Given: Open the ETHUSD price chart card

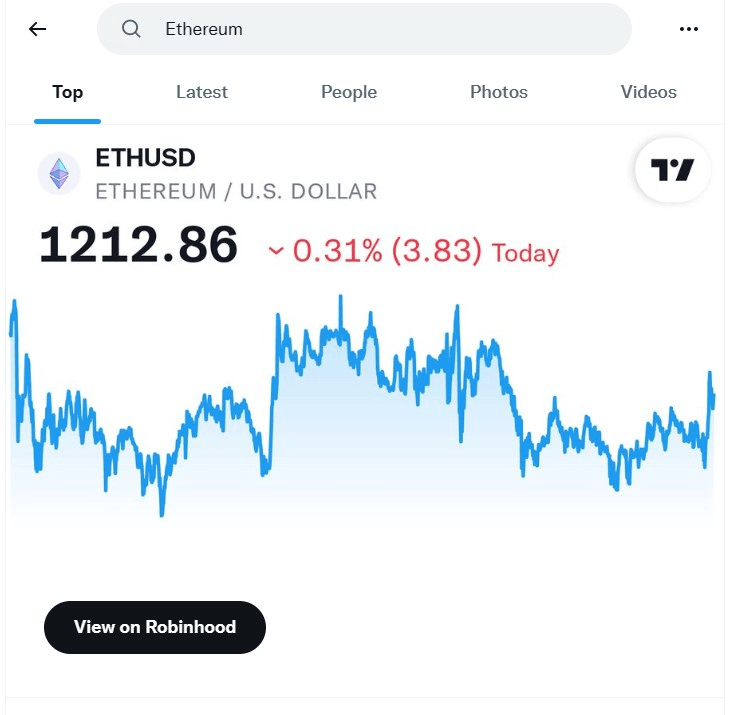Looking at the screenshot, I should point(362,400).
